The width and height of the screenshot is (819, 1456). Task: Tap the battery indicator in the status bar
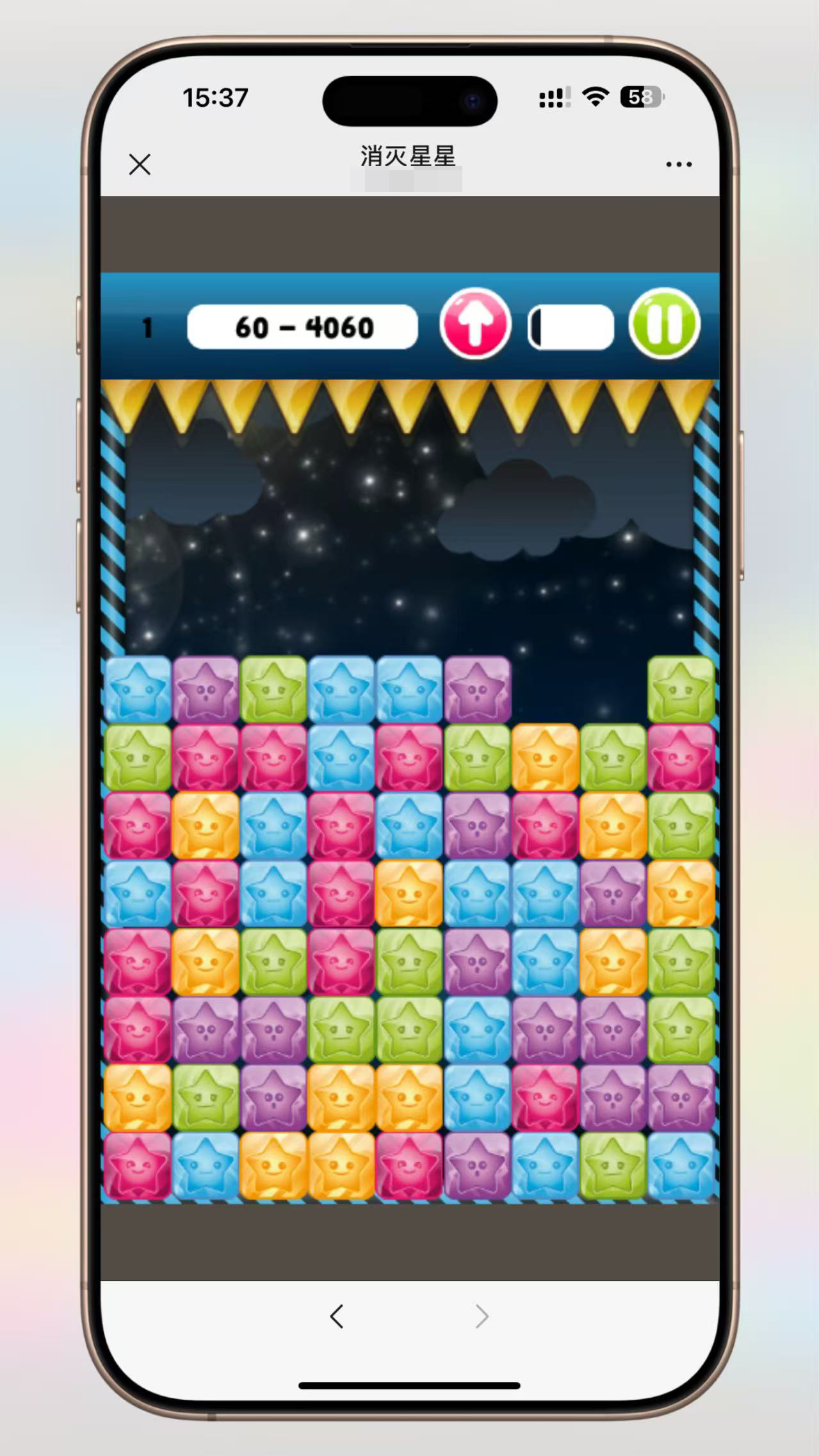click(x=640, y=96)
